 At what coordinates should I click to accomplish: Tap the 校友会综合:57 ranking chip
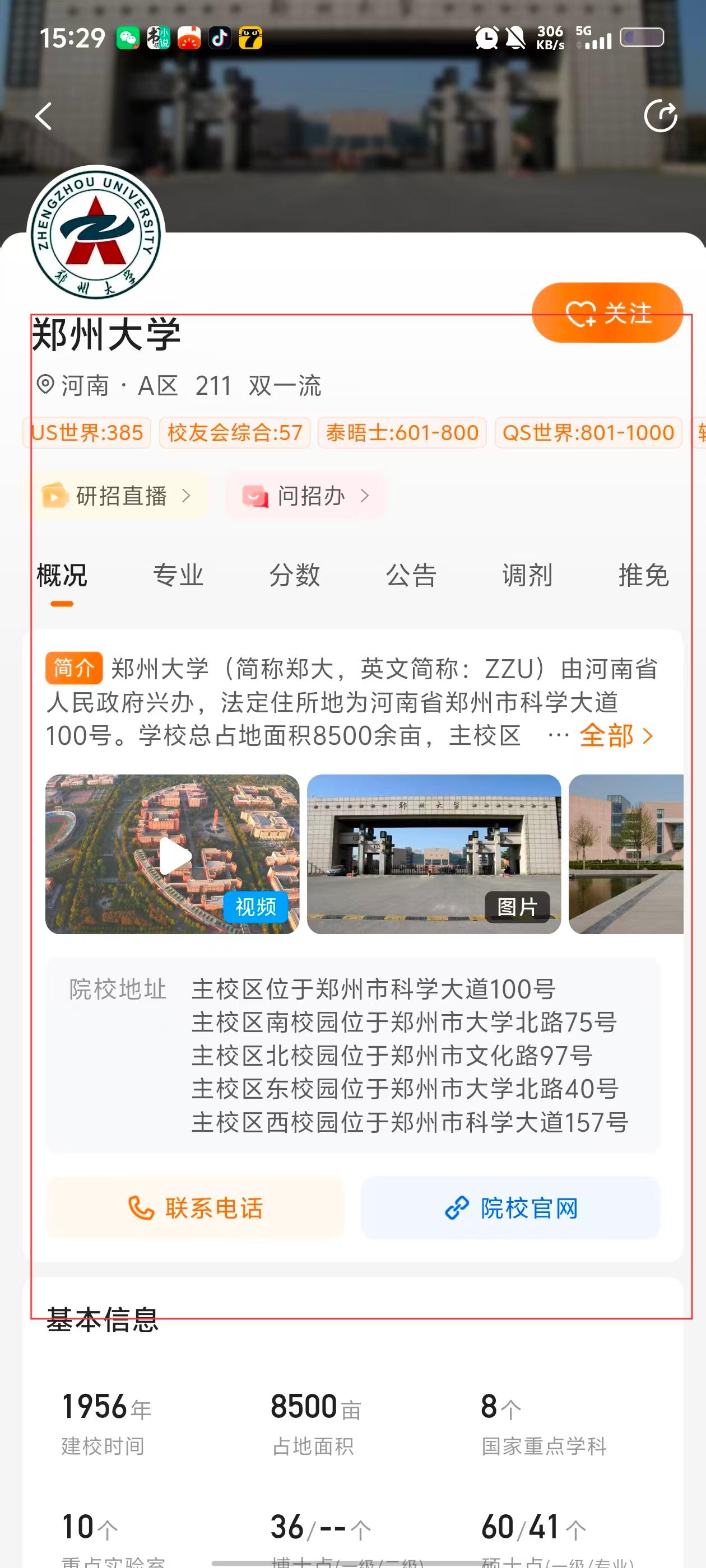[235, 433]
